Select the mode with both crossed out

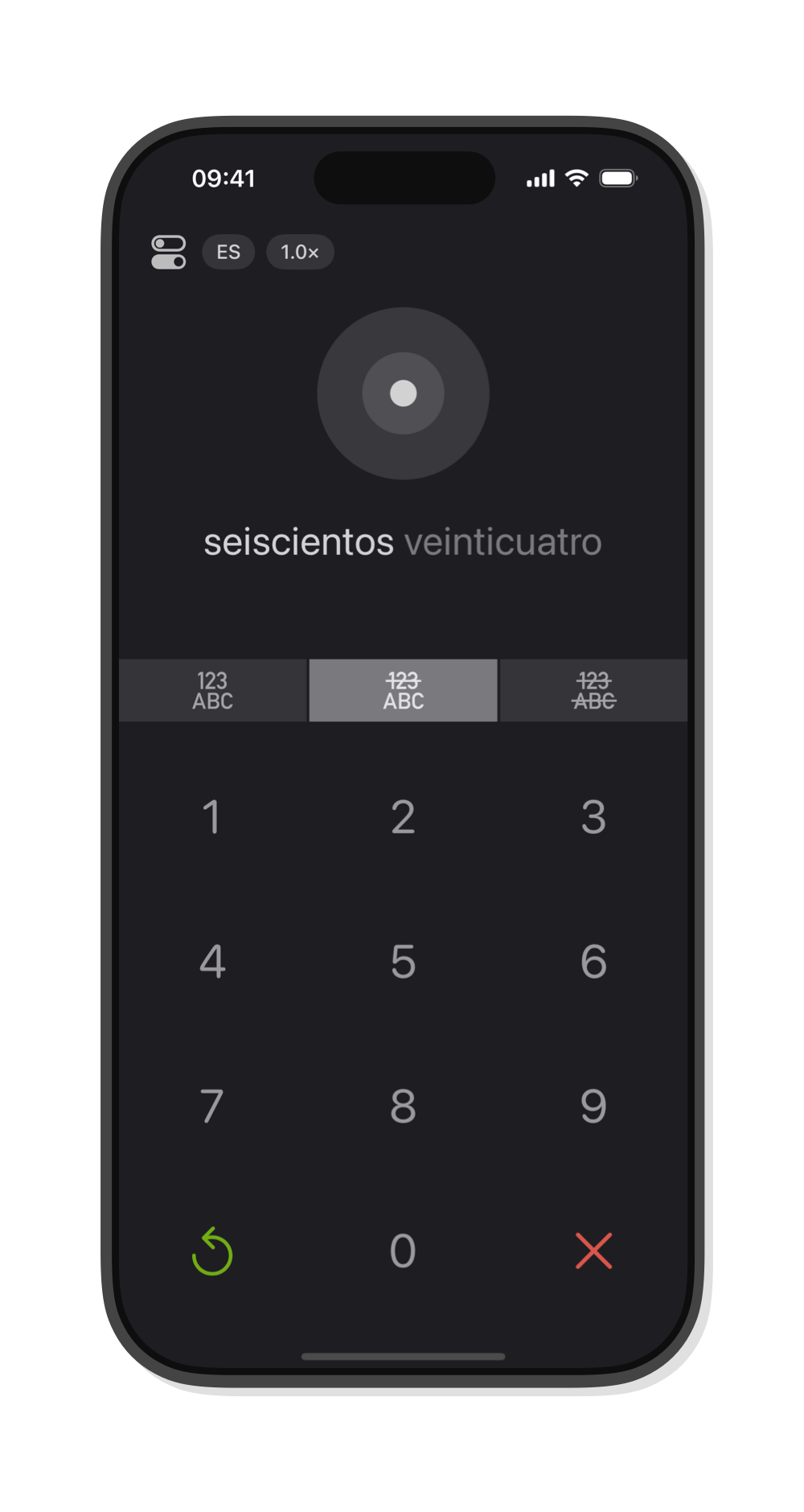pyautogui.click(x=593, y=690)
